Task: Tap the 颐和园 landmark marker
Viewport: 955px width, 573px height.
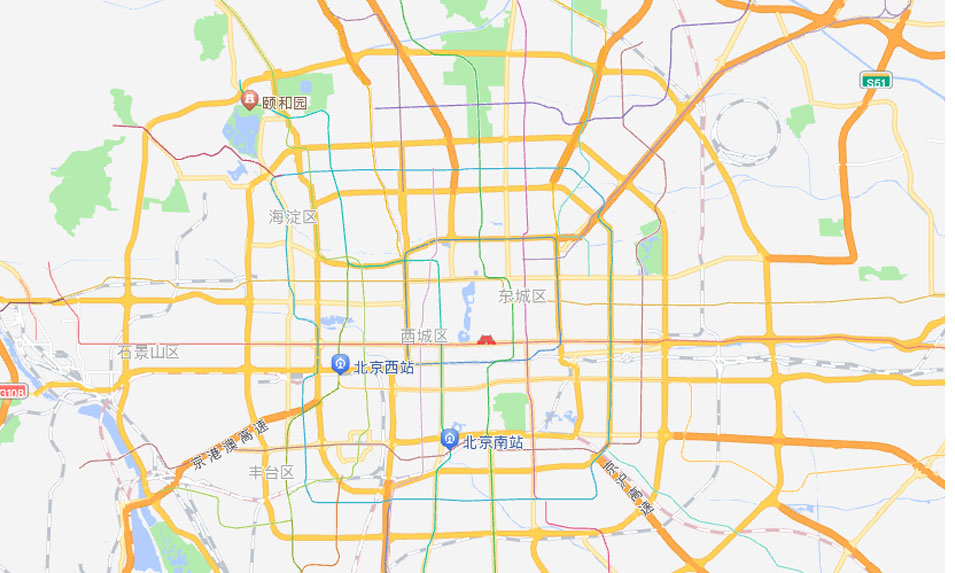Action: pyautogui.click(x=250, y=100)
